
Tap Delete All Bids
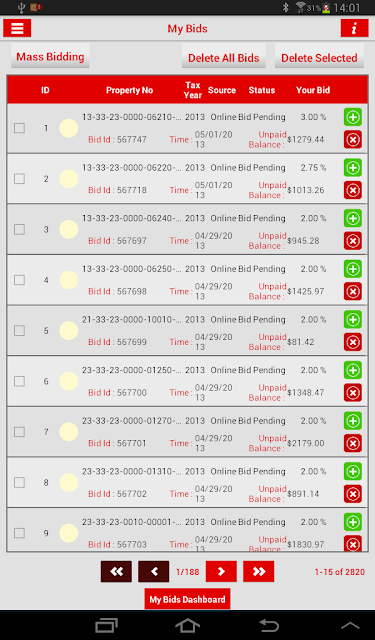point(224,58)
